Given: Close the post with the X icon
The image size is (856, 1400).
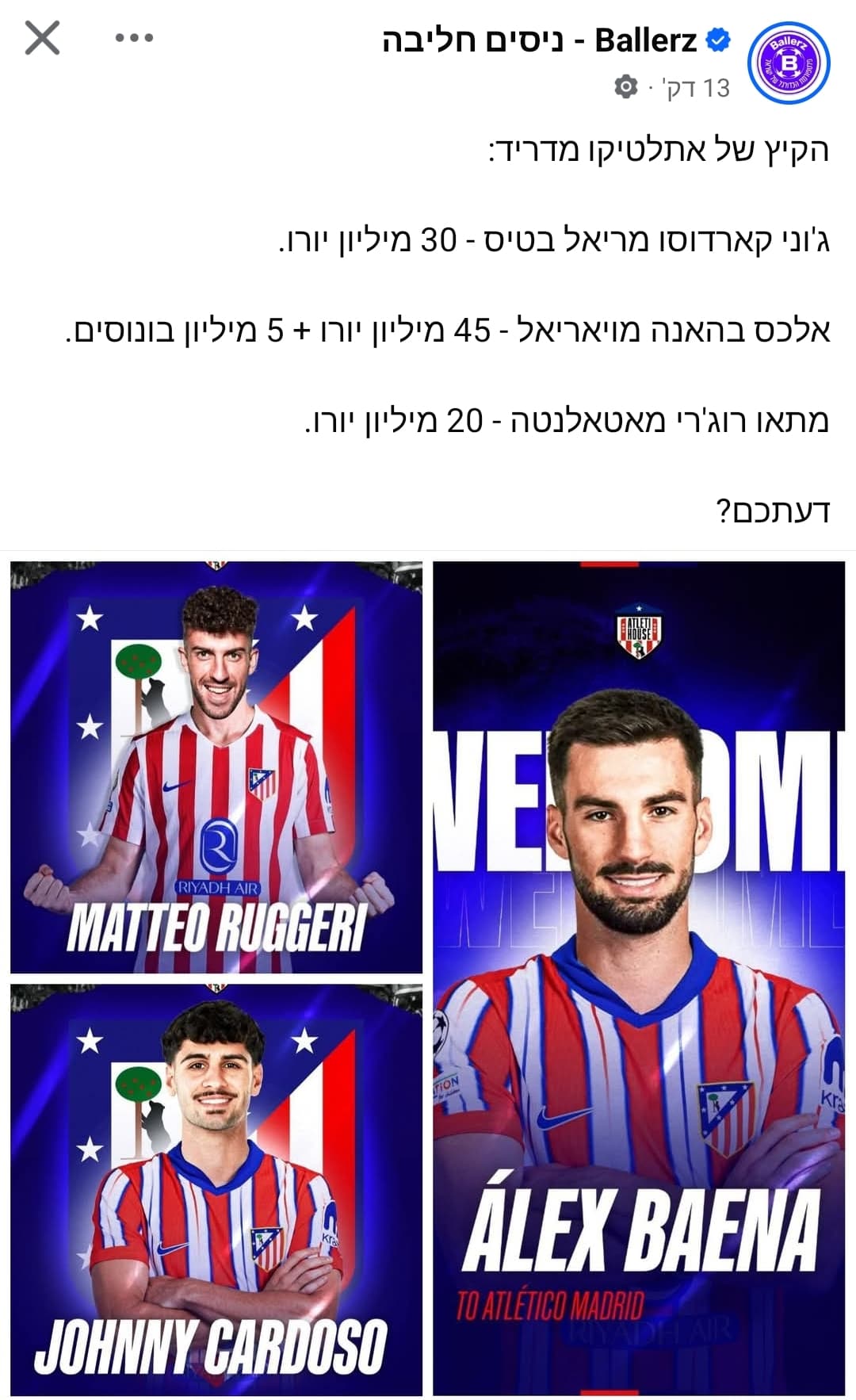Looking at the screenshot, I should click(x=42, y=37).
